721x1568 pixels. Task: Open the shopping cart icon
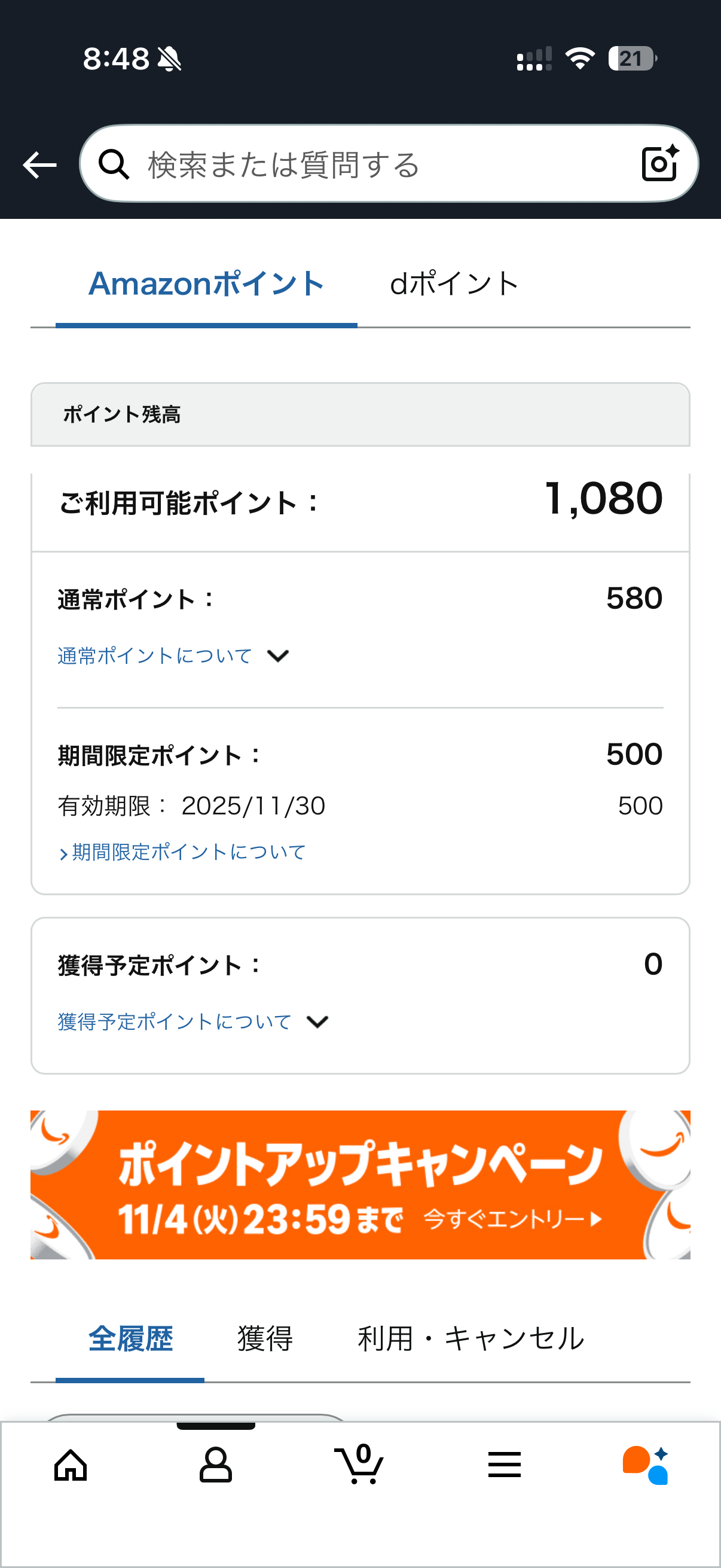[x=360, y=1465]
